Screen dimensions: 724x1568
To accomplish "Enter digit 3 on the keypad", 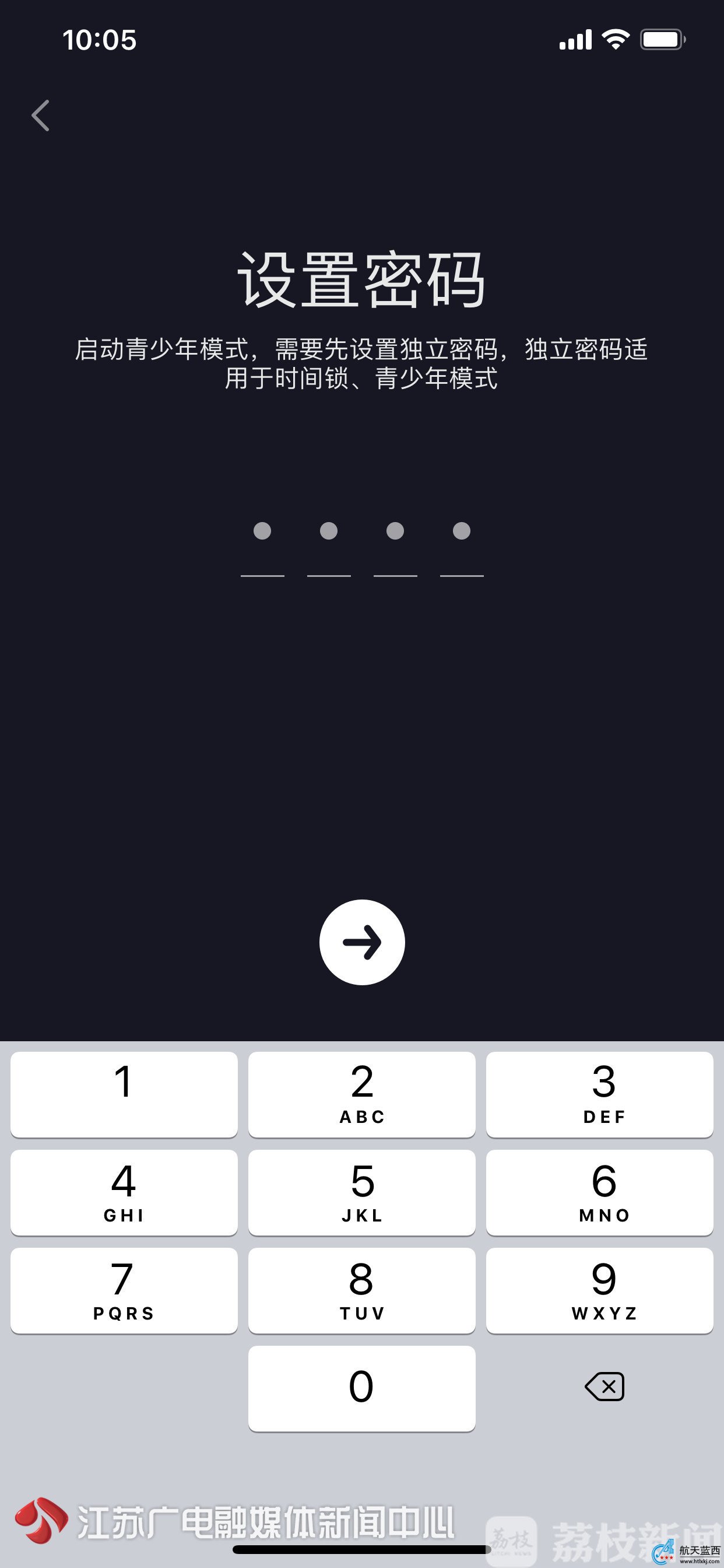I will coord(599,1094).
